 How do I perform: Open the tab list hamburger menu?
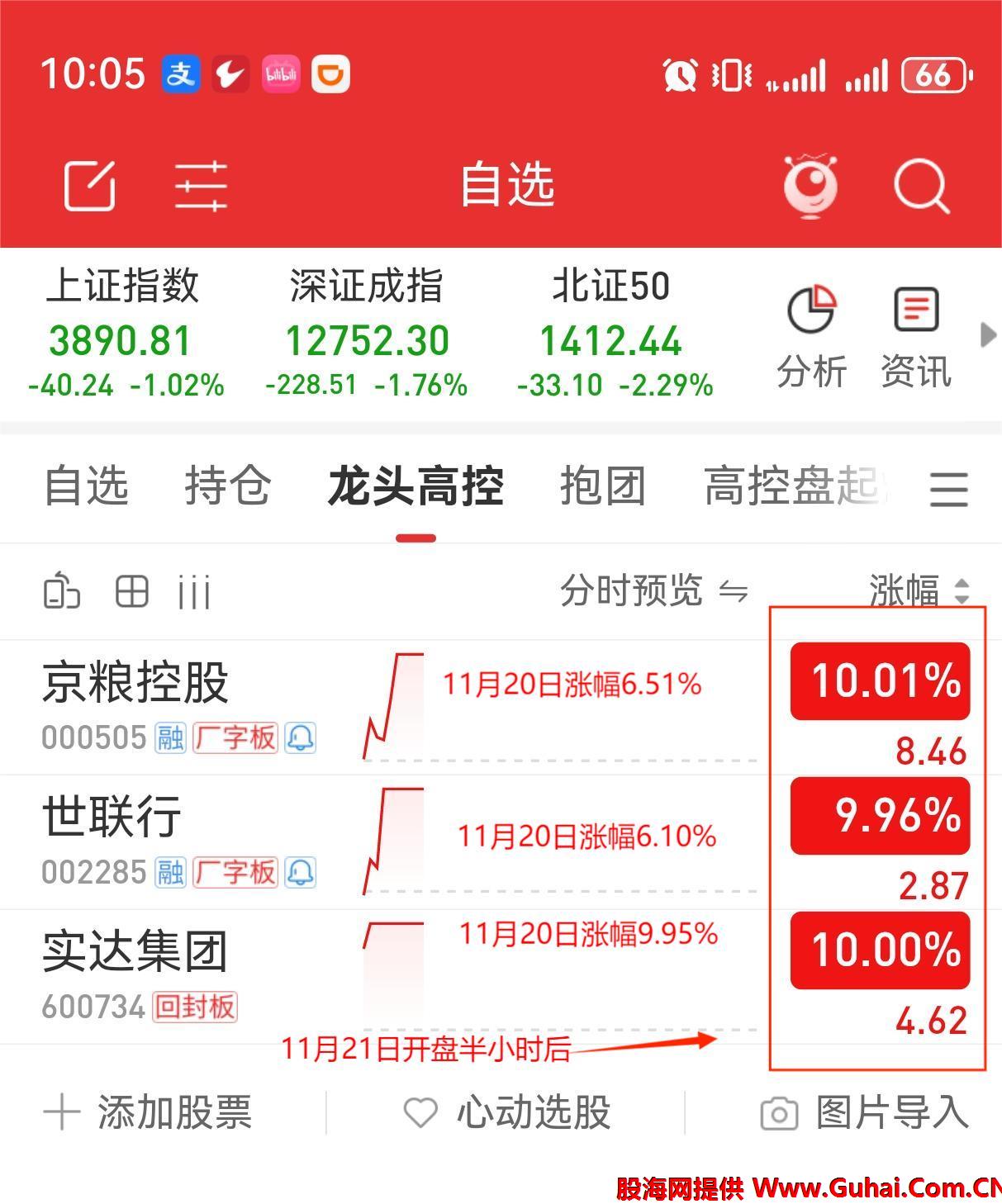point(948,489)
